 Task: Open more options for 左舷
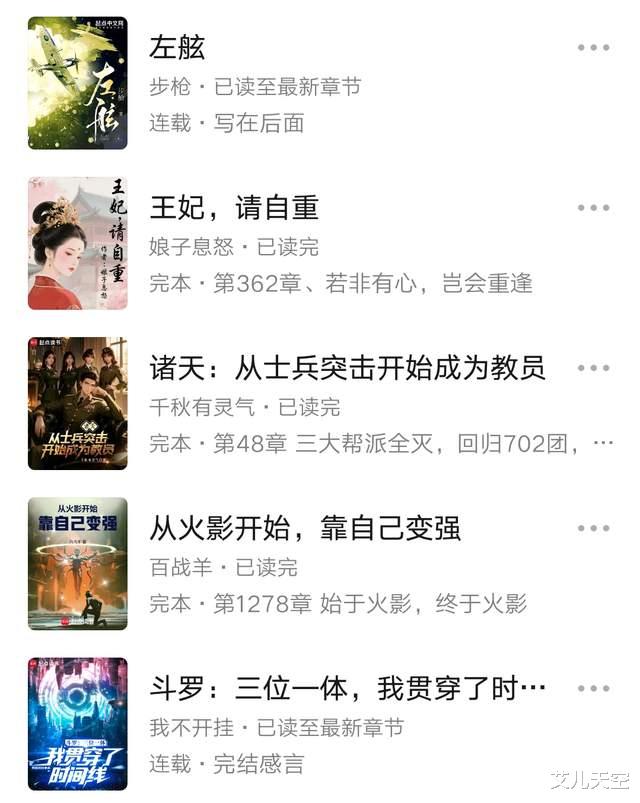[x=593, y=47]
